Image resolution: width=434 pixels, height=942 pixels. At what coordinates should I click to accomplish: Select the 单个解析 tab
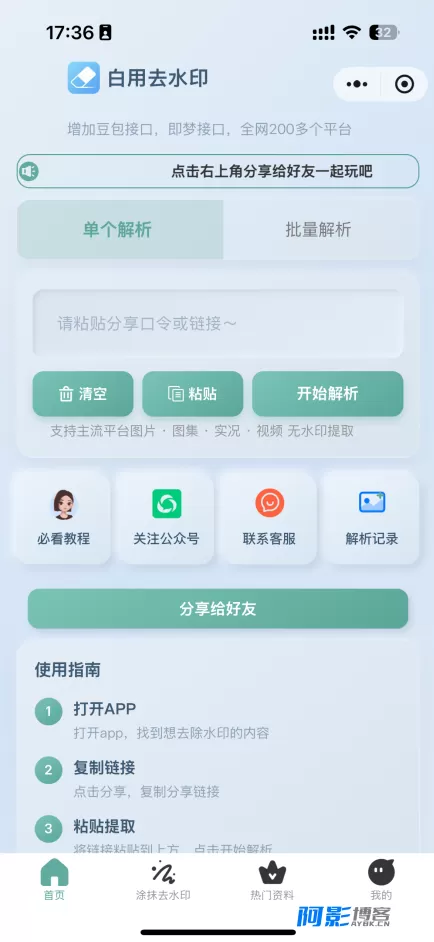click(120, 229)
